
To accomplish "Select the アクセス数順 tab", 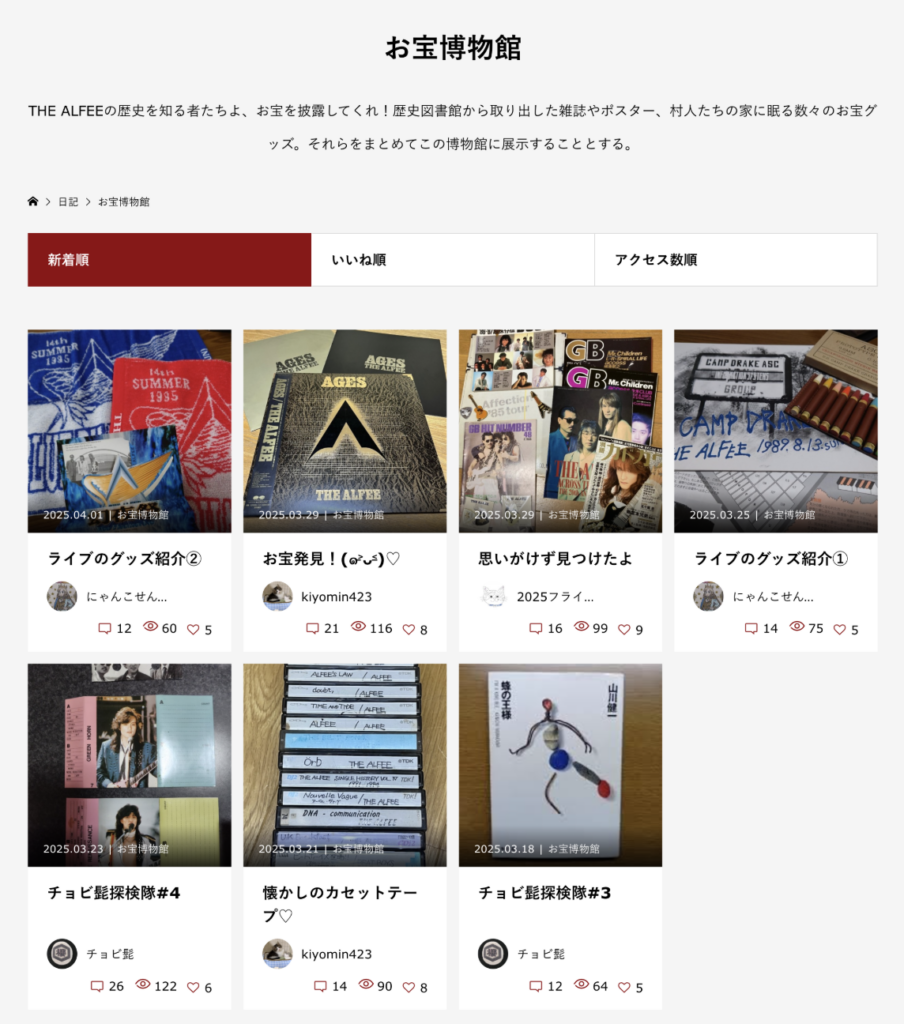I will 735,260.
